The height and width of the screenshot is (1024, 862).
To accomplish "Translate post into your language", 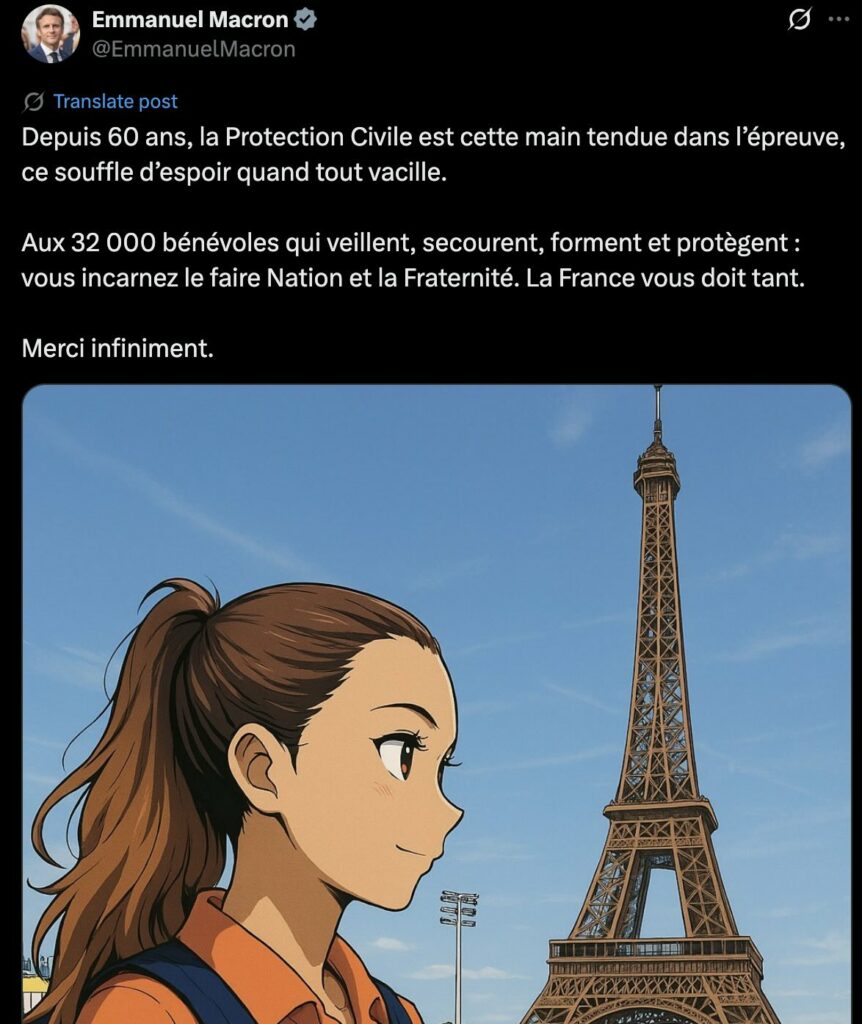I will coord(115,101).
